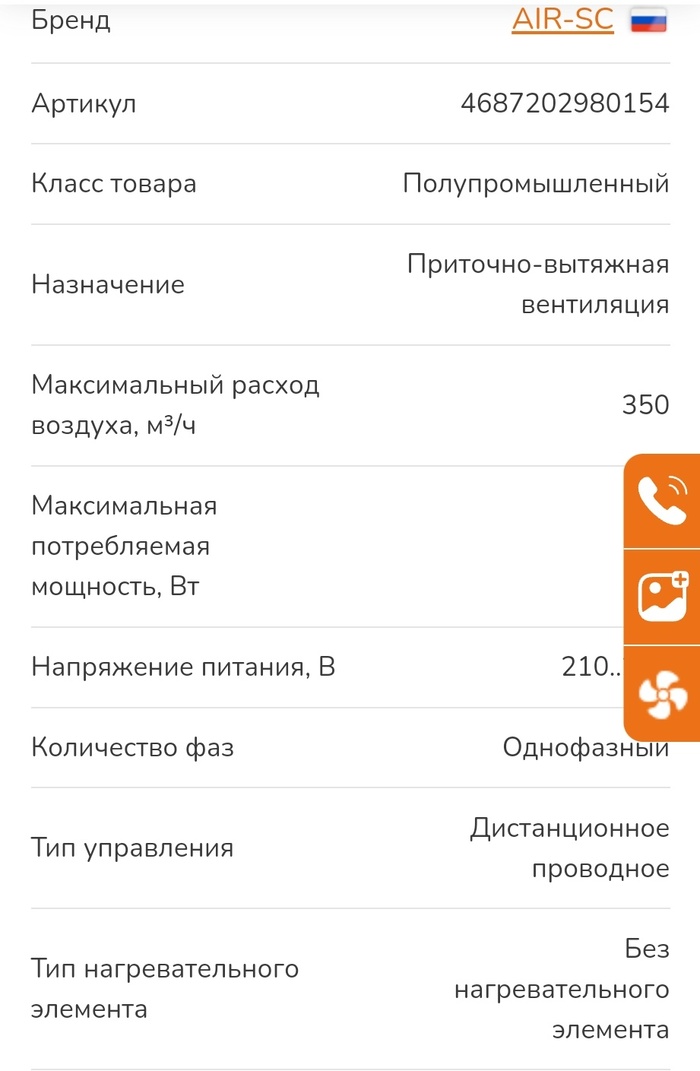Open the AIR-SC brand link

click(x=562, y=20)
